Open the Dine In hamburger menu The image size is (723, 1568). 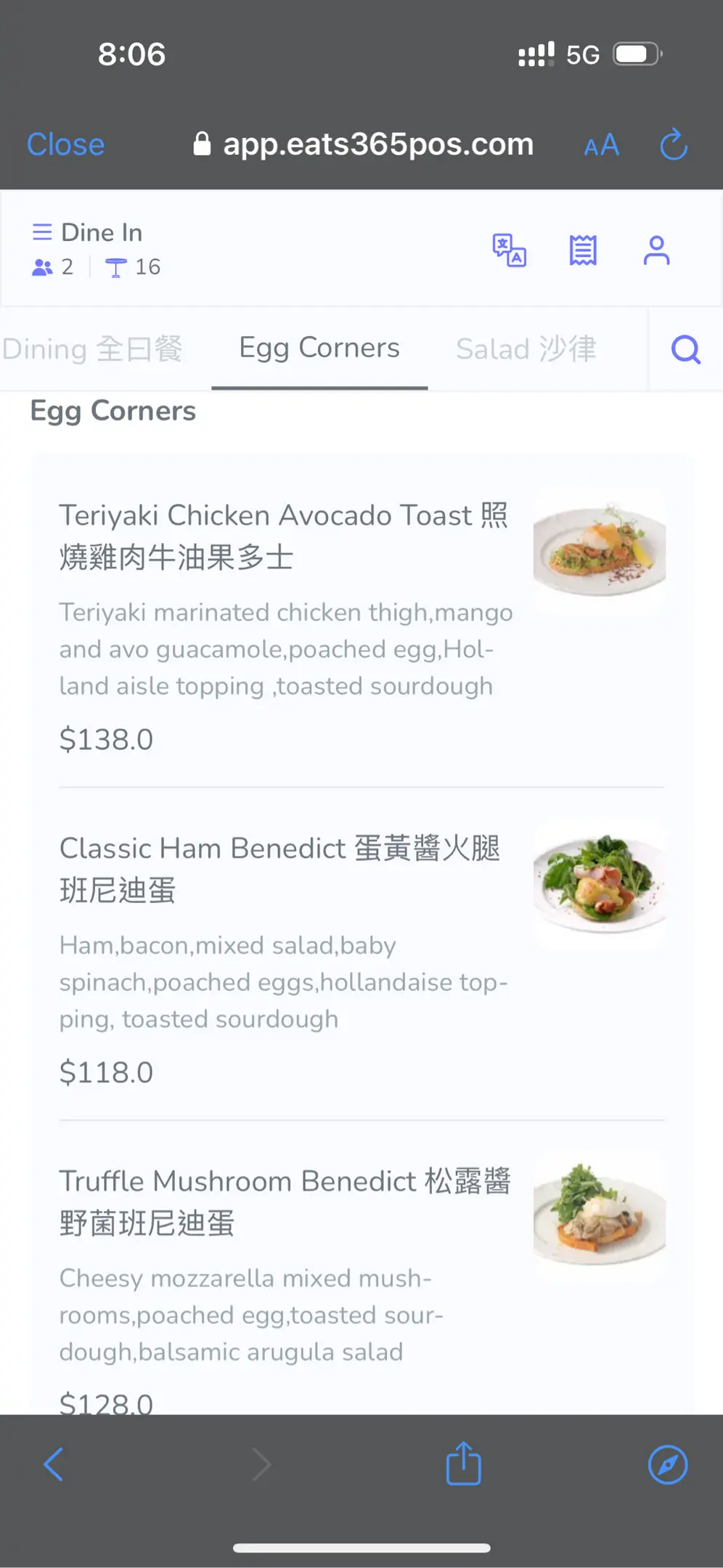(x=42, y=232)
